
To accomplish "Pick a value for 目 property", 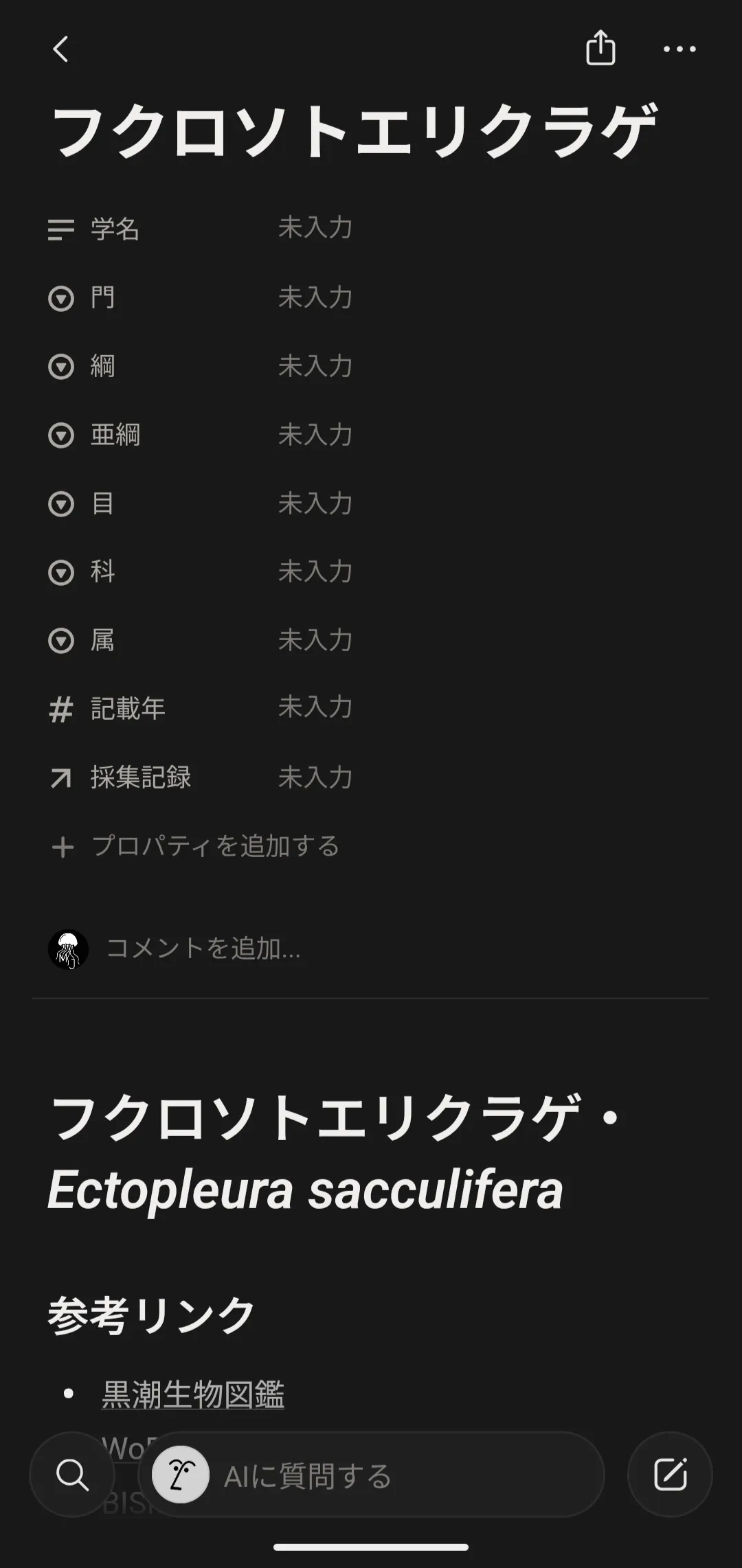I will 315,503.
